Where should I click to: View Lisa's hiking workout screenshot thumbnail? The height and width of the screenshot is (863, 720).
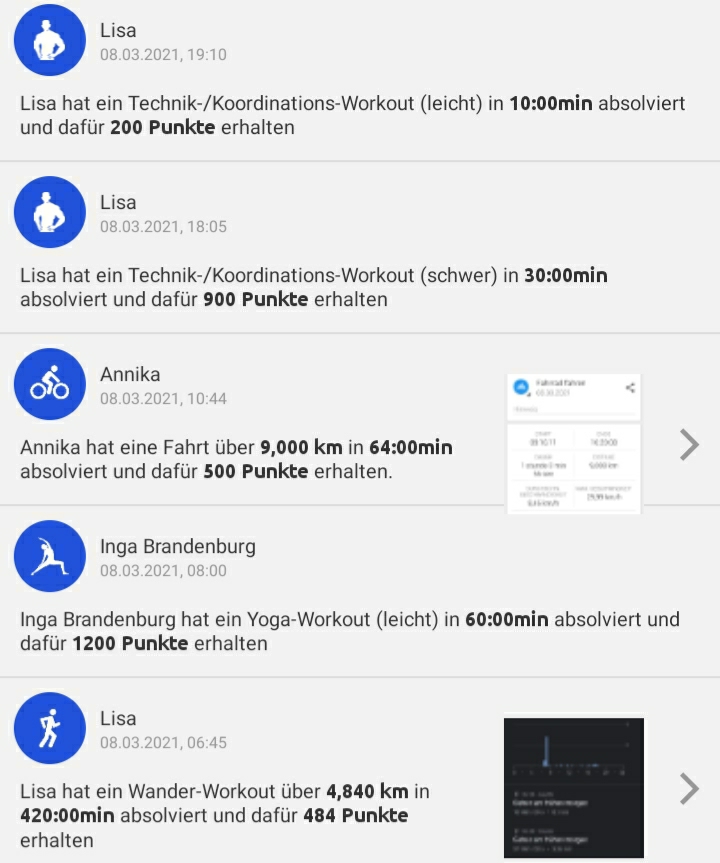[x=574, y=786]
